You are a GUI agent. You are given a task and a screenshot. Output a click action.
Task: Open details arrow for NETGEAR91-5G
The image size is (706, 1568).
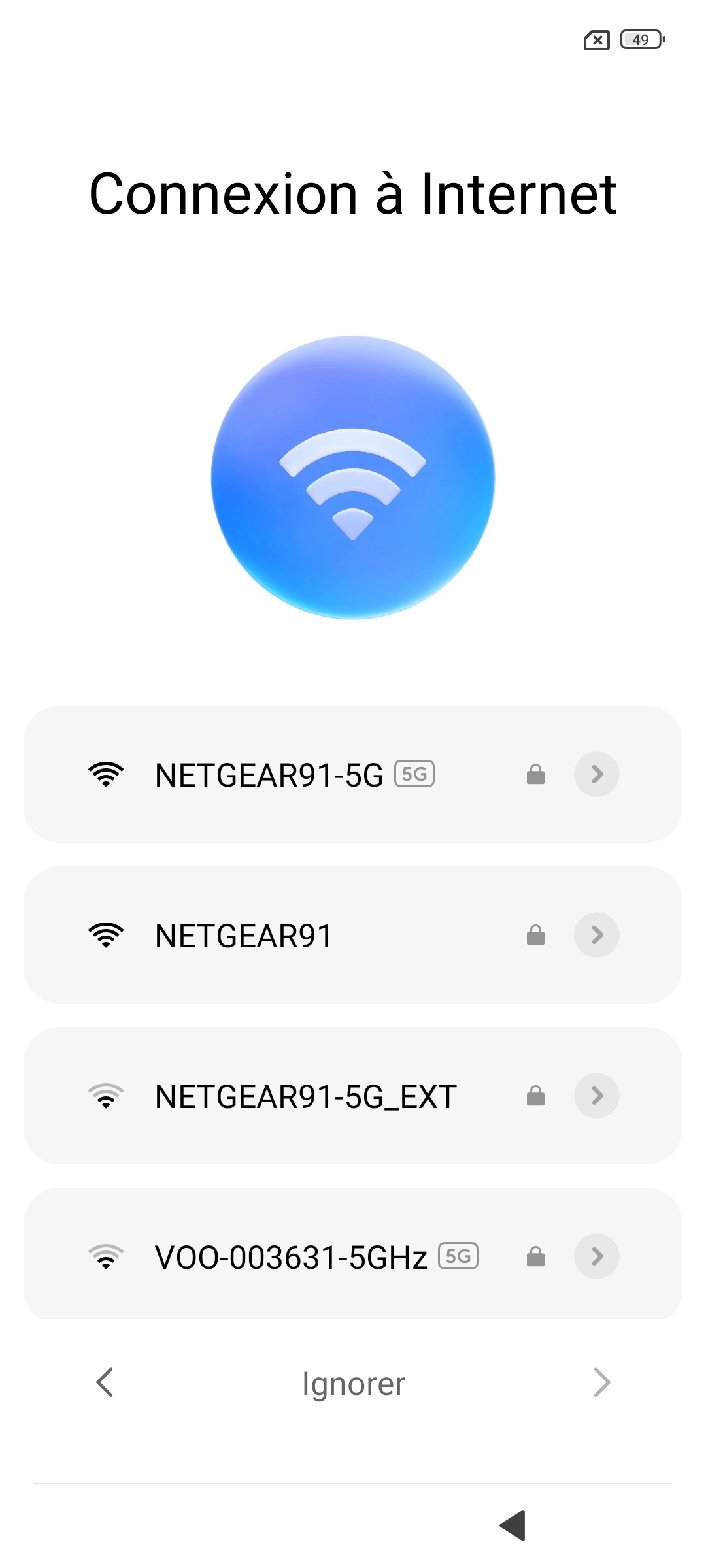pyautogui.click(x=596, y=774)
